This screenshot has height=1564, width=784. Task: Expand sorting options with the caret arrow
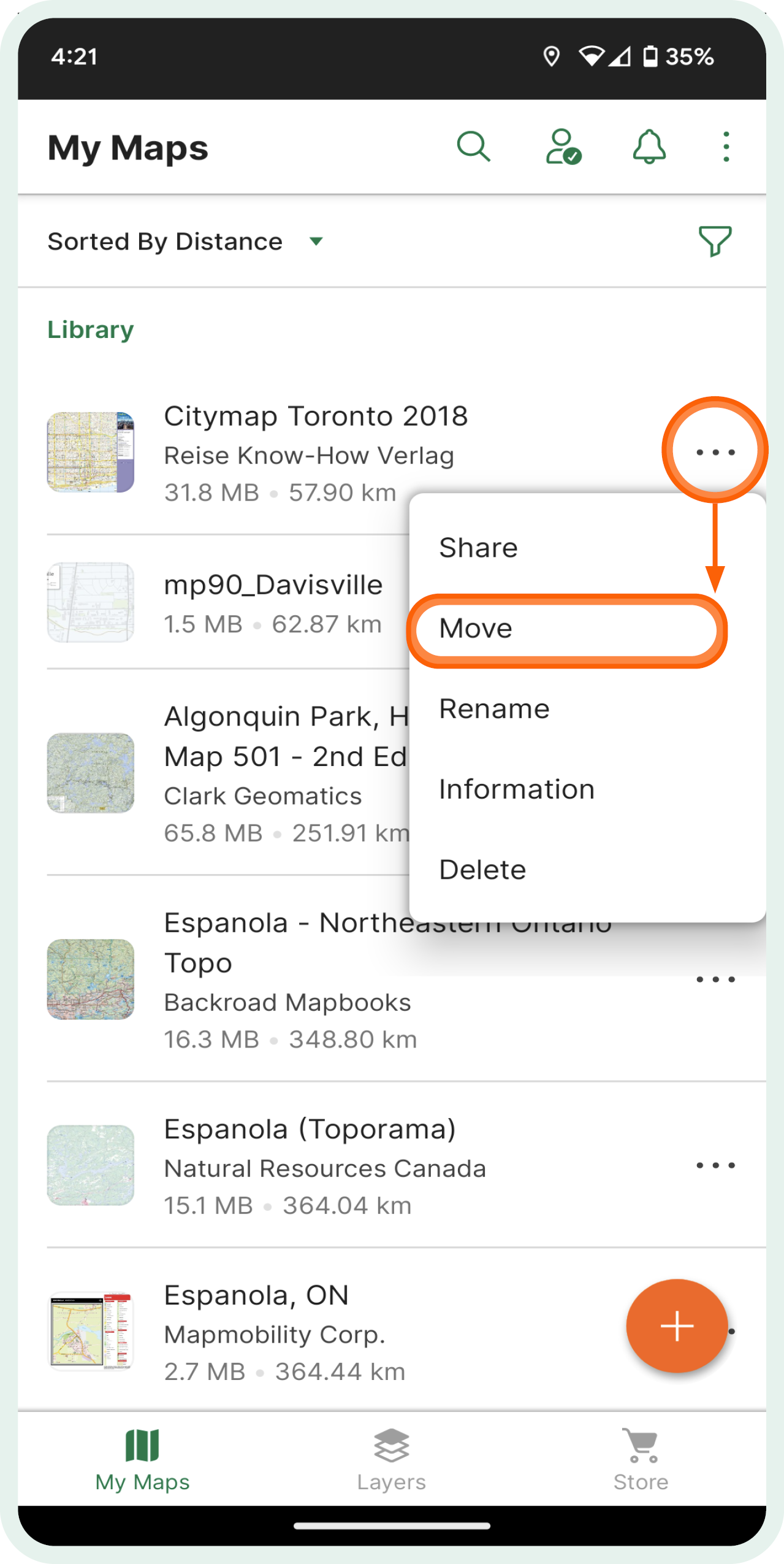[315, 242]
